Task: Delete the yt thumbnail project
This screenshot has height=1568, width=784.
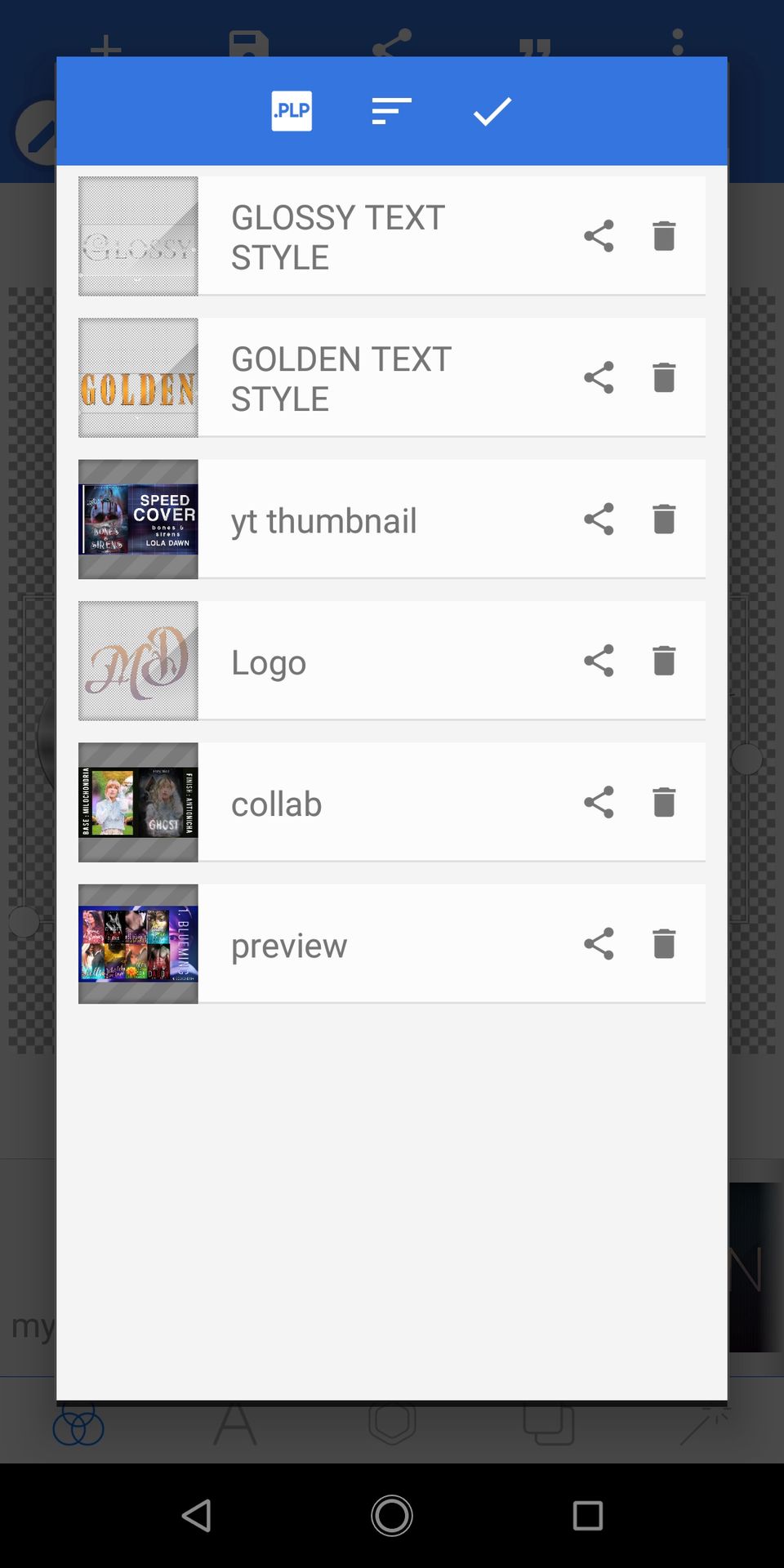Action: pyautogui.click(x=664, y=519)
